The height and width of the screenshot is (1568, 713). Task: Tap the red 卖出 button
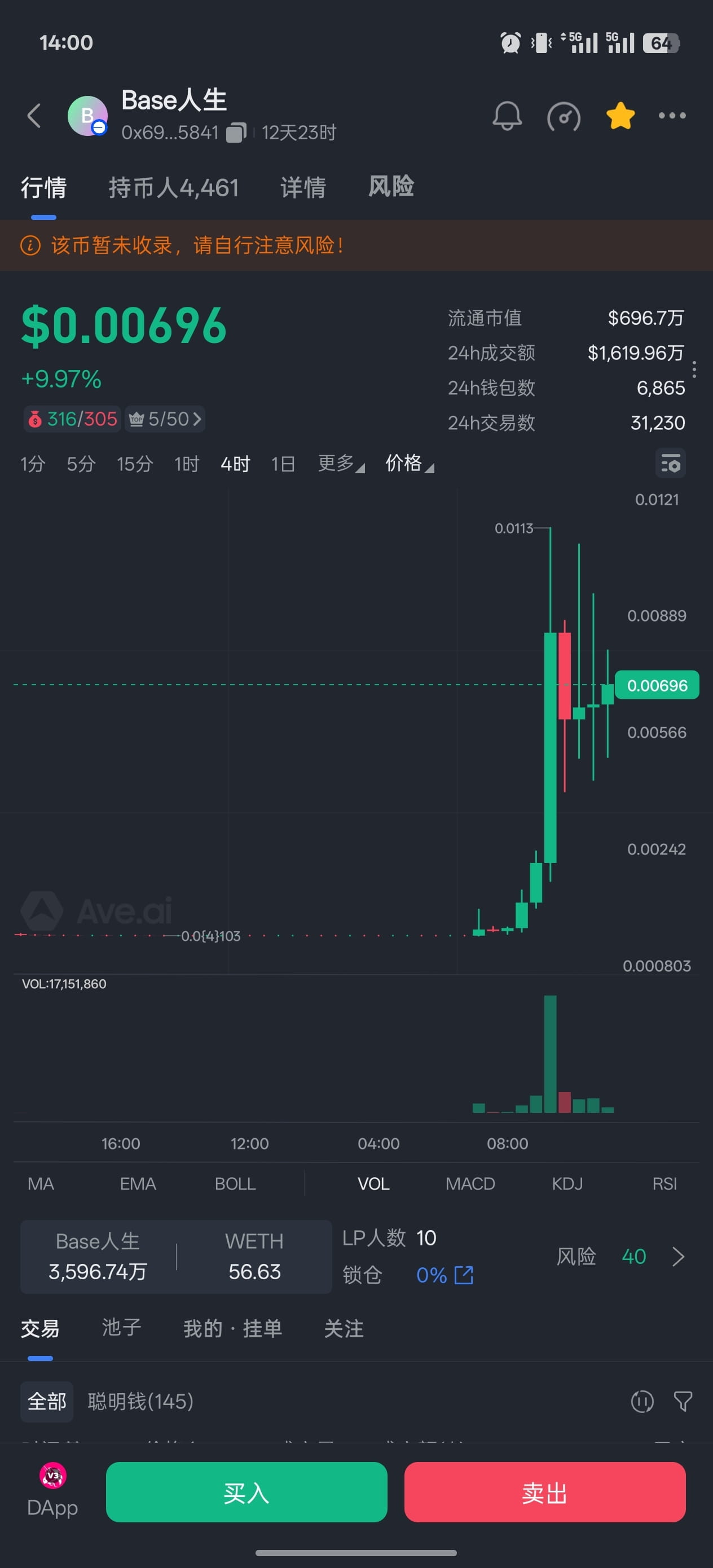[544, 1492]
